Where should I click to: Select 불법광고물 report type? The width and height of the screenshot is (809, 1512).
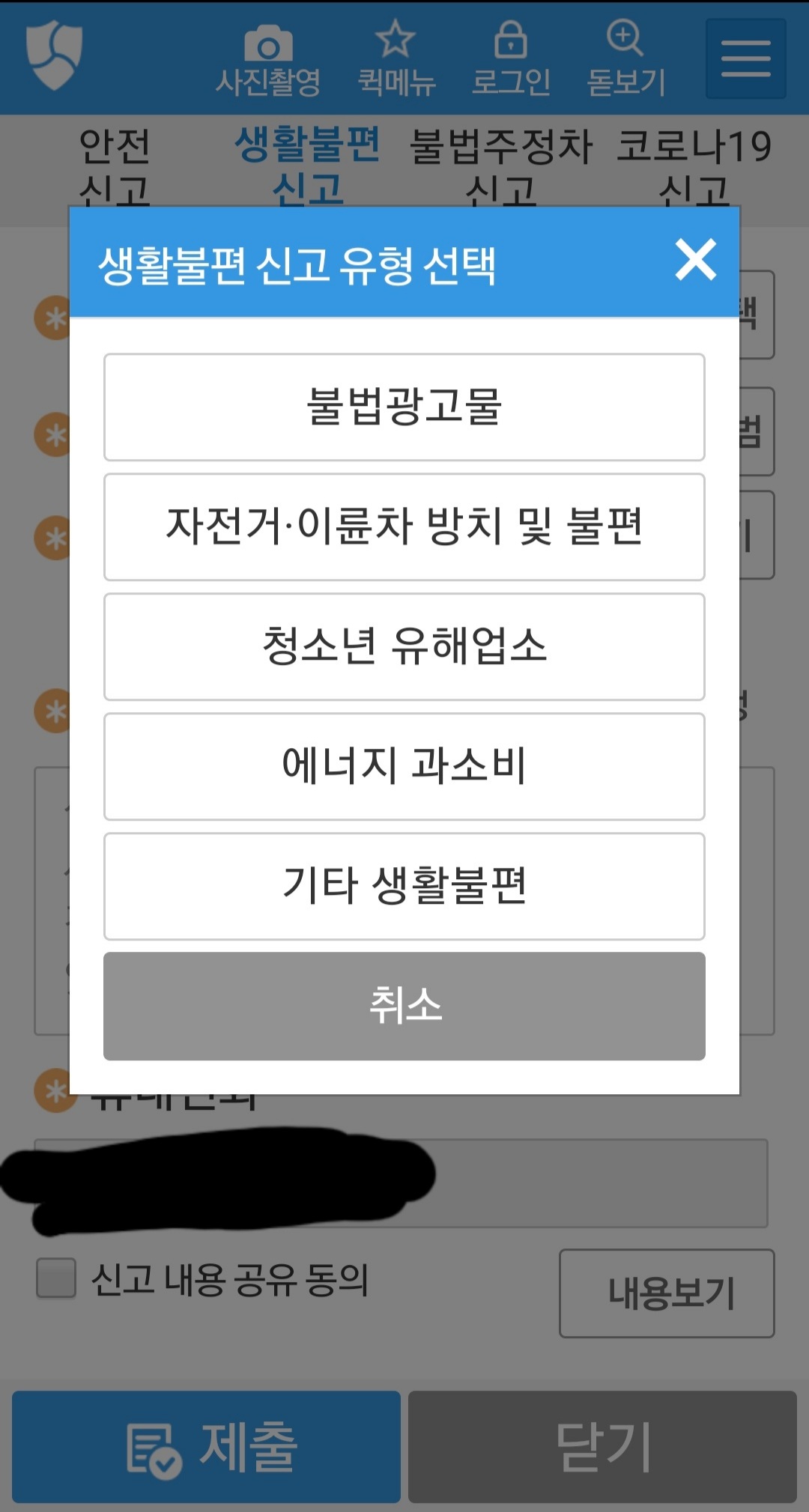coord(404,407)
